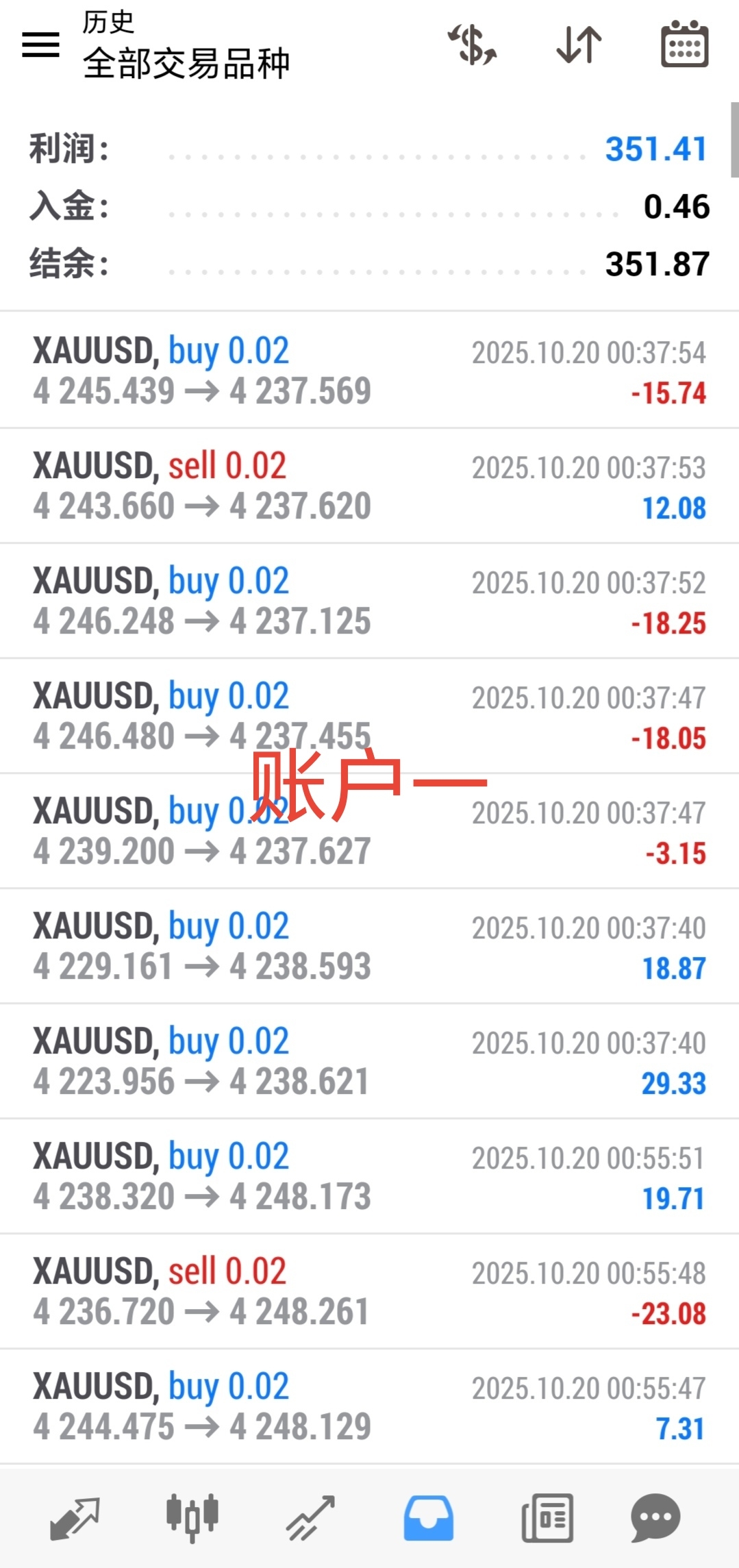Show details of the 29.33 profit trade

tap(369, 1061)
